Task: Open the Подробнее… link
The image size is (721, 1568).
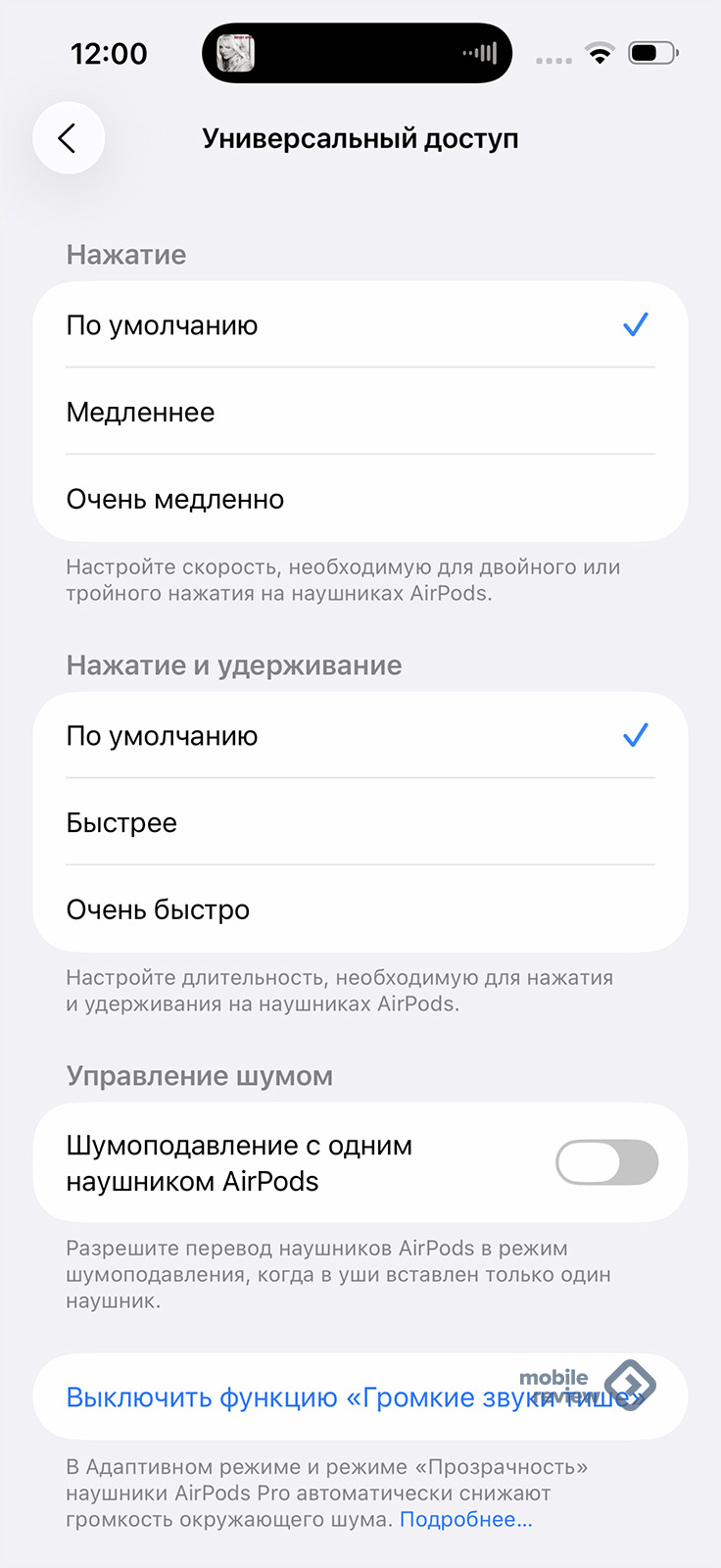Action: (x=466, y=1520)
